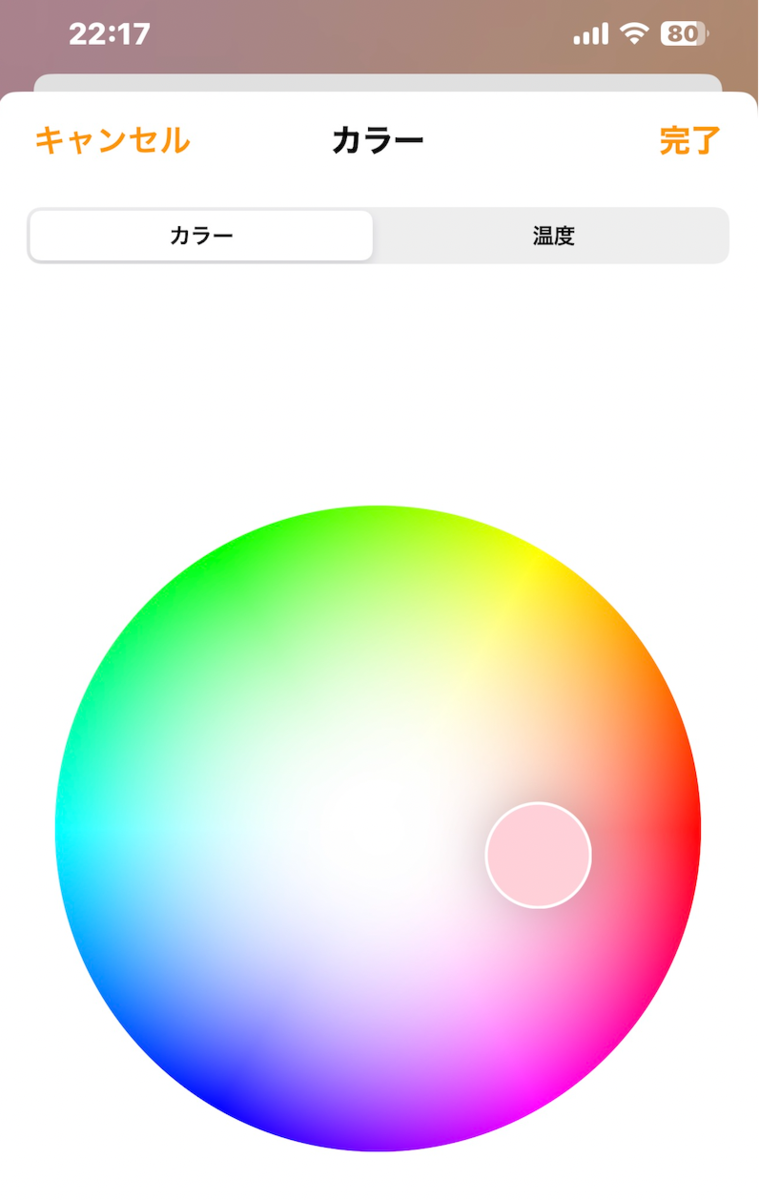Confirm the color with 完了
The height and width of the screenshot is (1200, 759).
point(690,141)
